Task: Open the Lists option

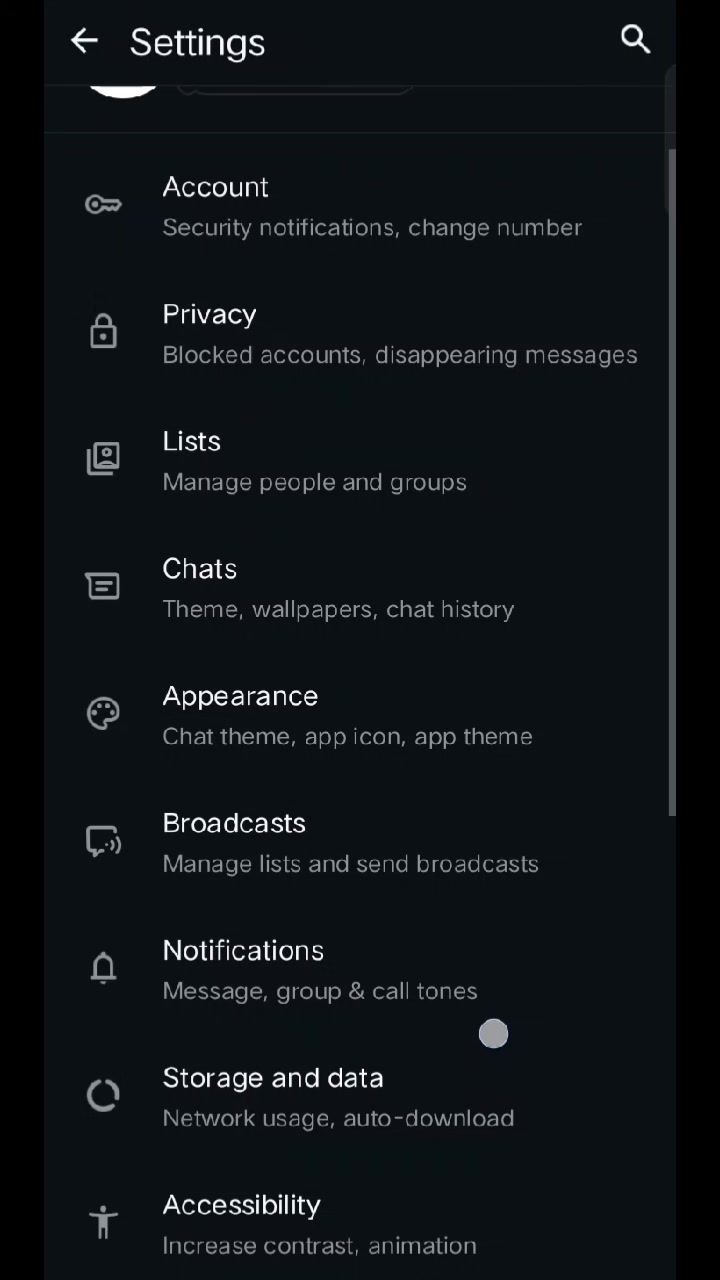Action: (360, 461)
